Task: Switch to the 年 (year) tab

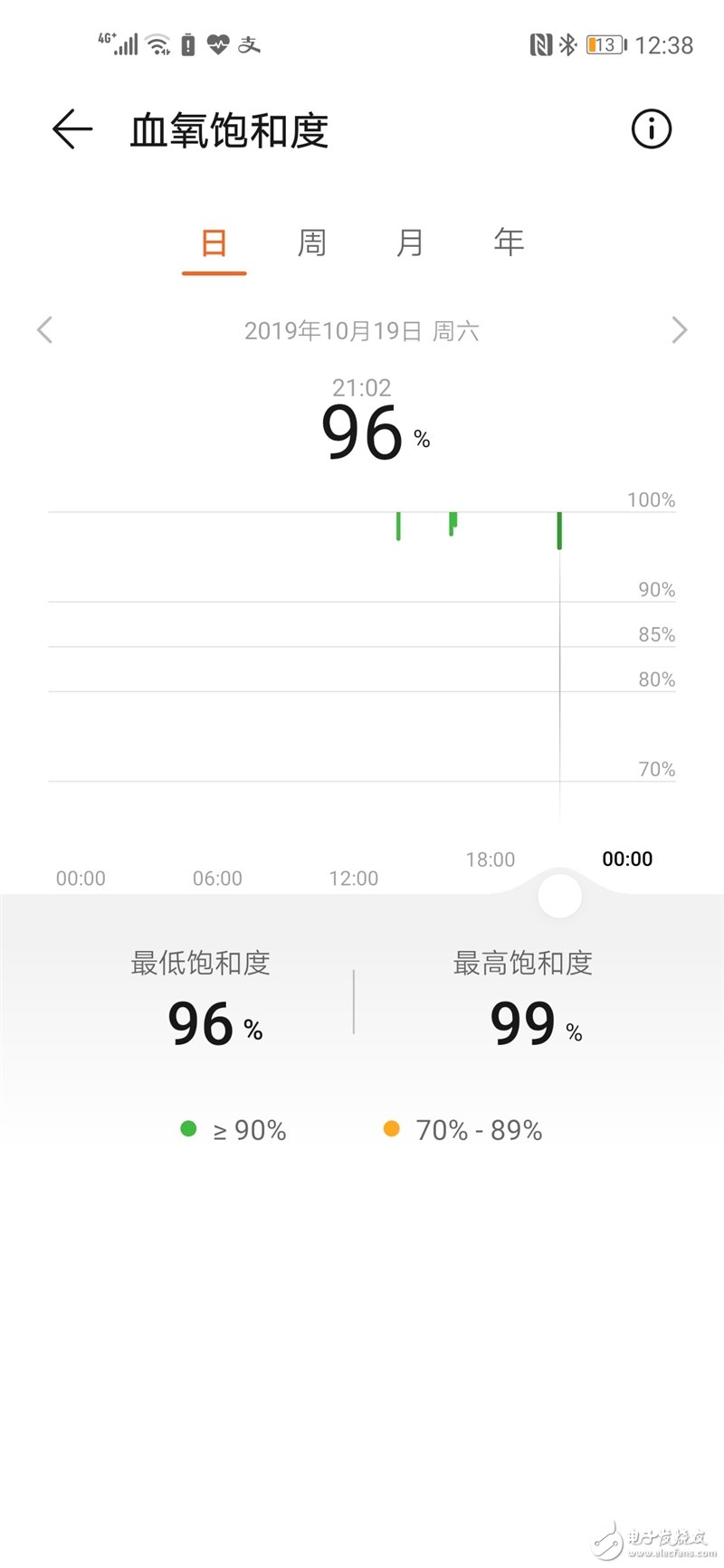Action: 509,242
